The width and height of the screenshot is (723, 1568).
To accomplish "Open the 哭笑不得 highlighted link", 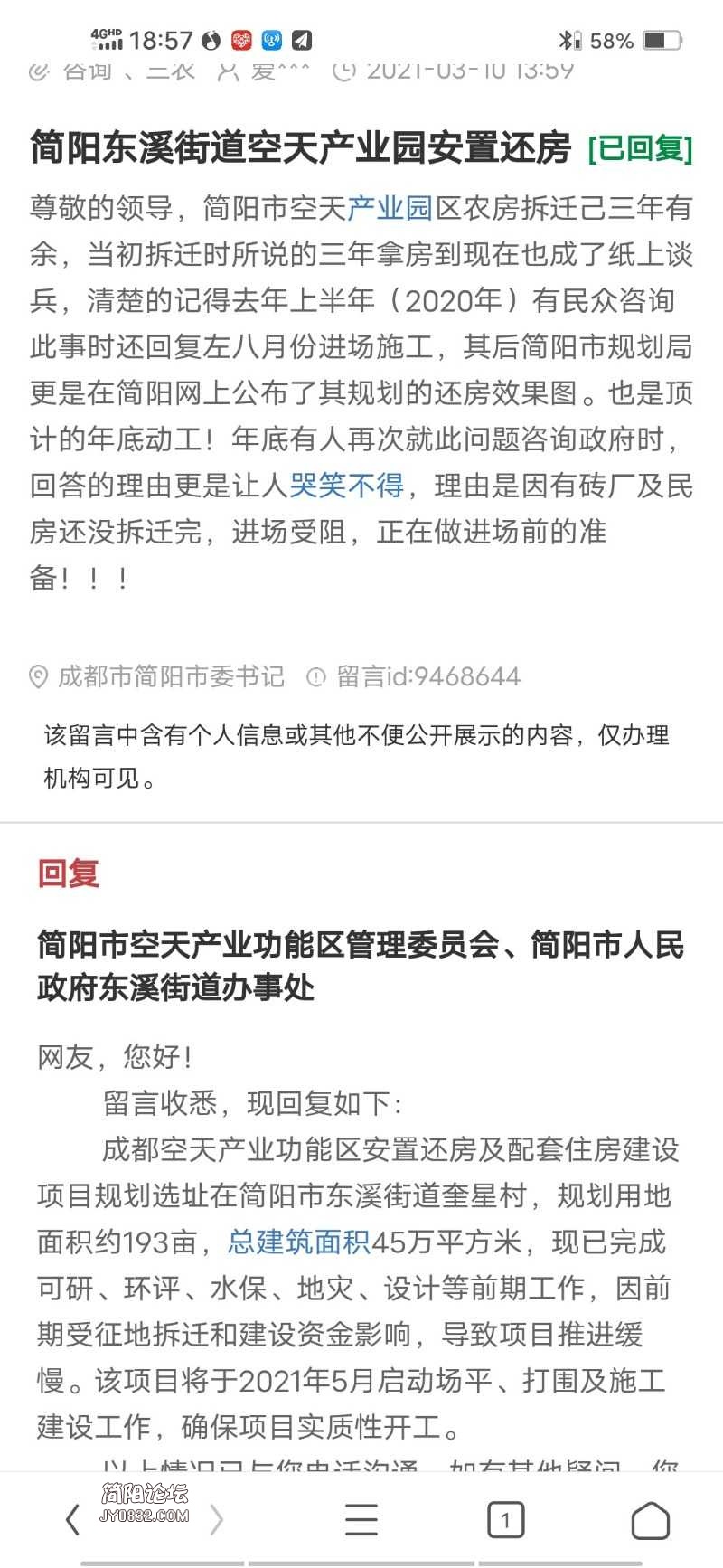I will [346, 486].
